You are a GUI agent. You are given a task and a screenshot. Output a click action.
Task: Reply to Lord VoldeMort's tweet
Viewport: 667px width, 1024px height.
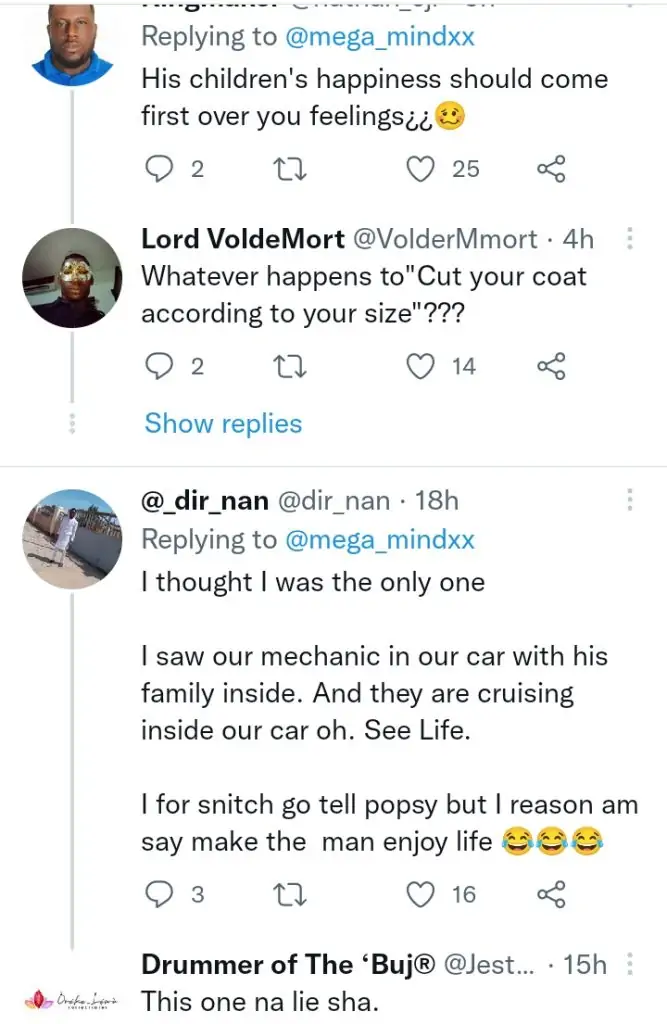(160, 366)
